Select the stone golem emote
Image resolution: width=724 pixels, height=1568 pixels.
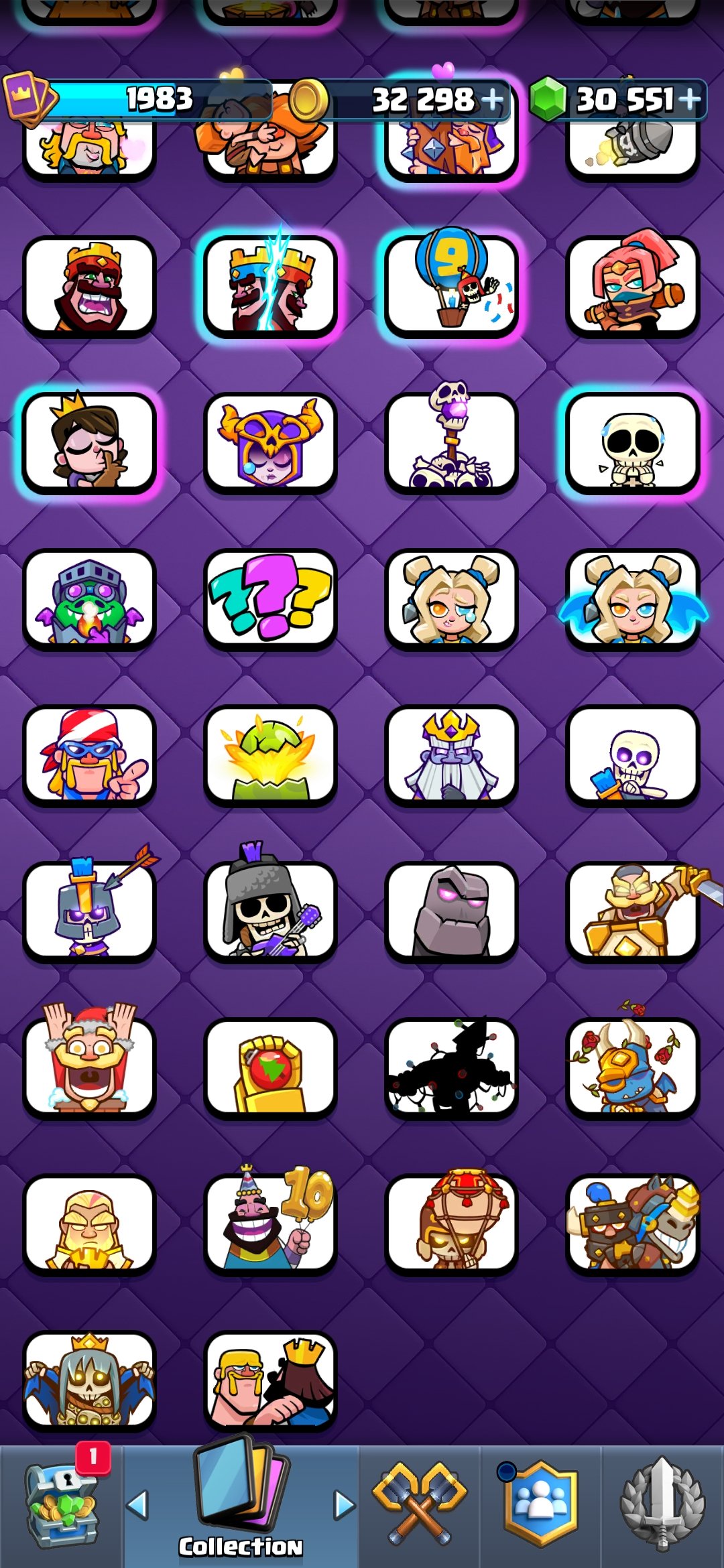[451, 912]
